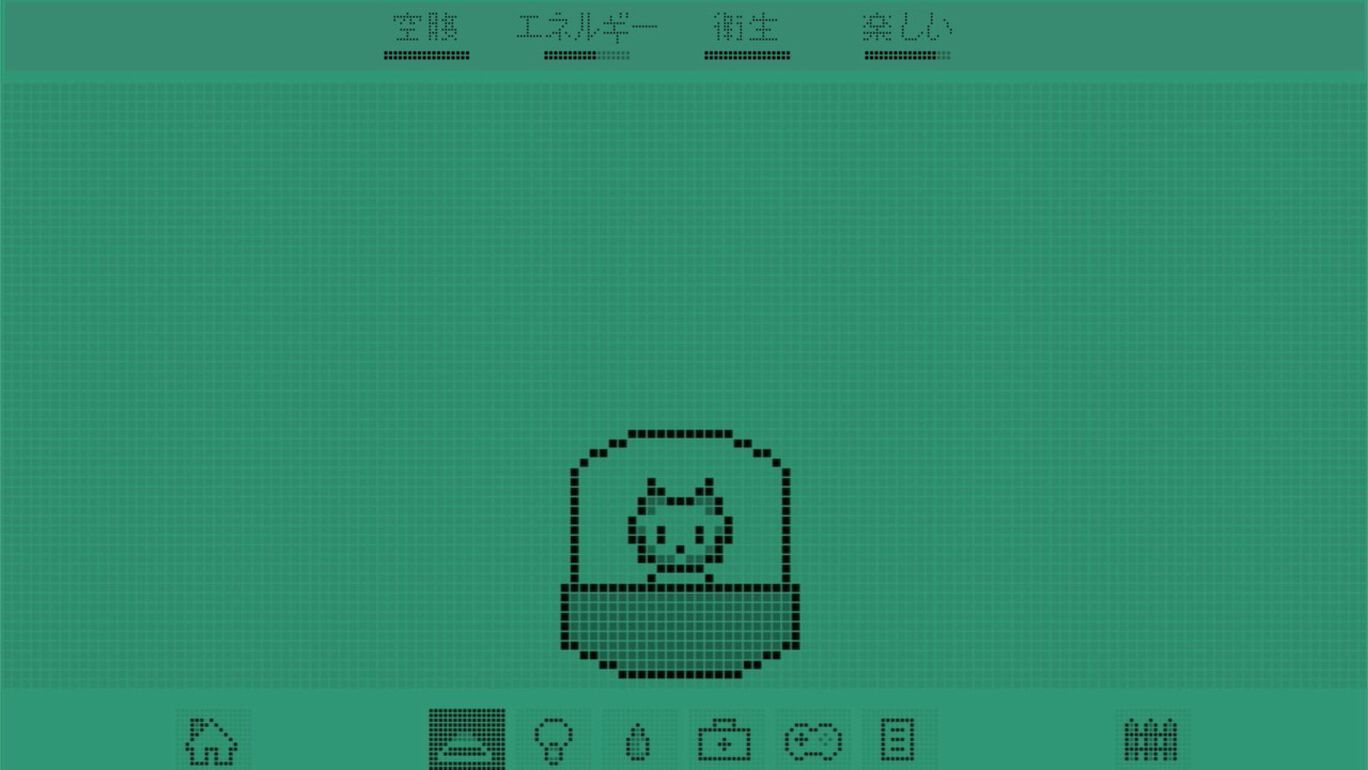The height and width of the screenshot is (770, 1368).
Task: Tap the water droplet cleaning icon
Action: (x=638, y=742)
